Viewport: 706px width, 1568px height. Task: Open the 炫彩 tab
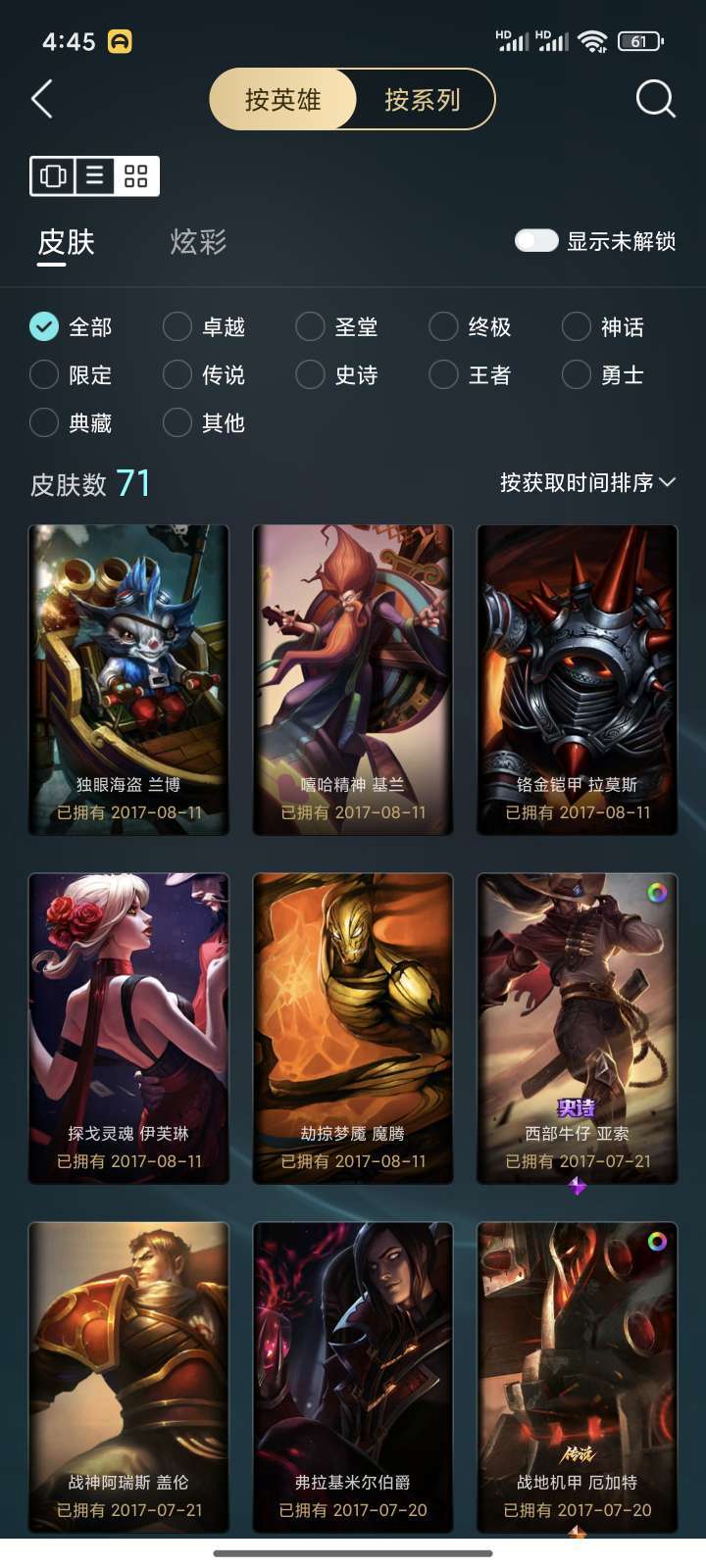click(198, 241)
